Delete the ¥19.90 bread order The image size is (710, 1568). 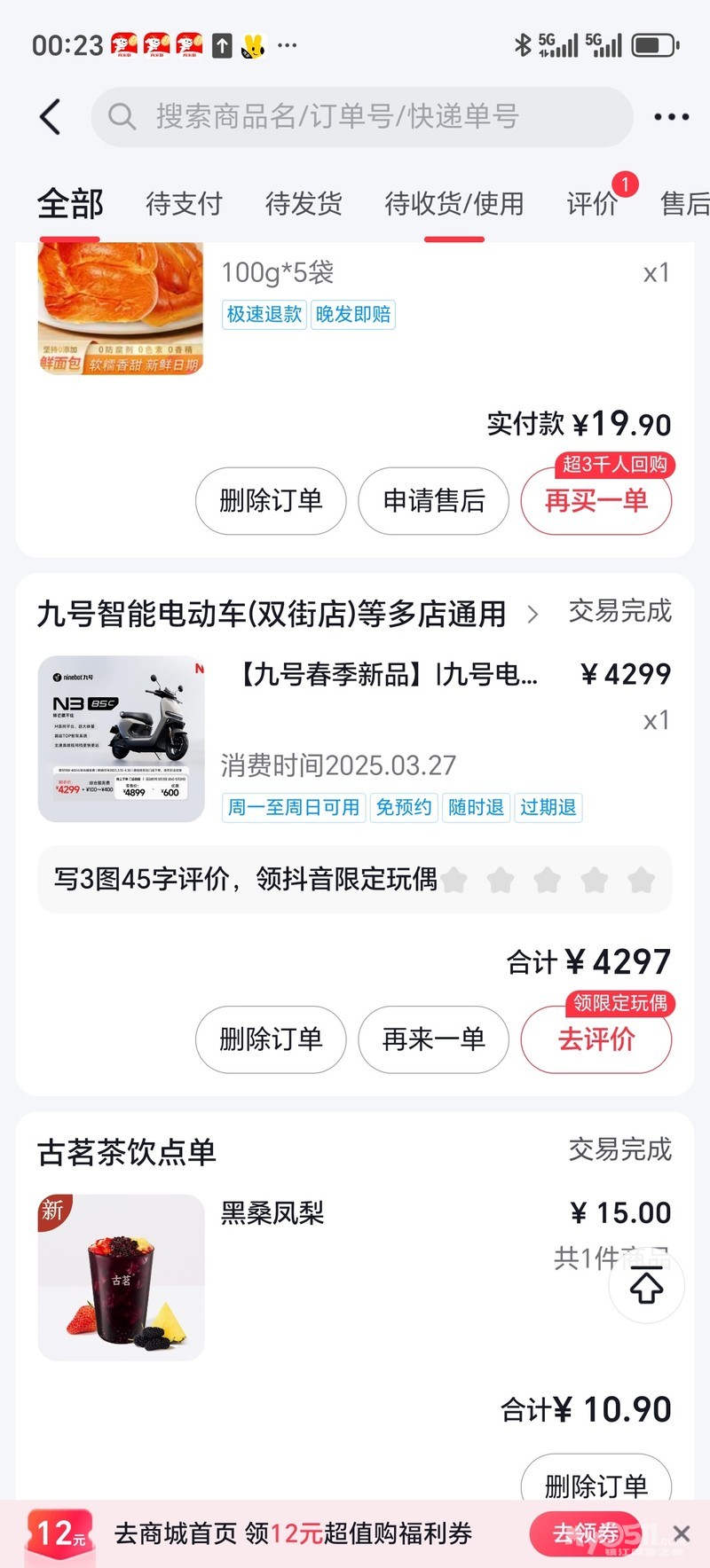(x=271, y=501)
